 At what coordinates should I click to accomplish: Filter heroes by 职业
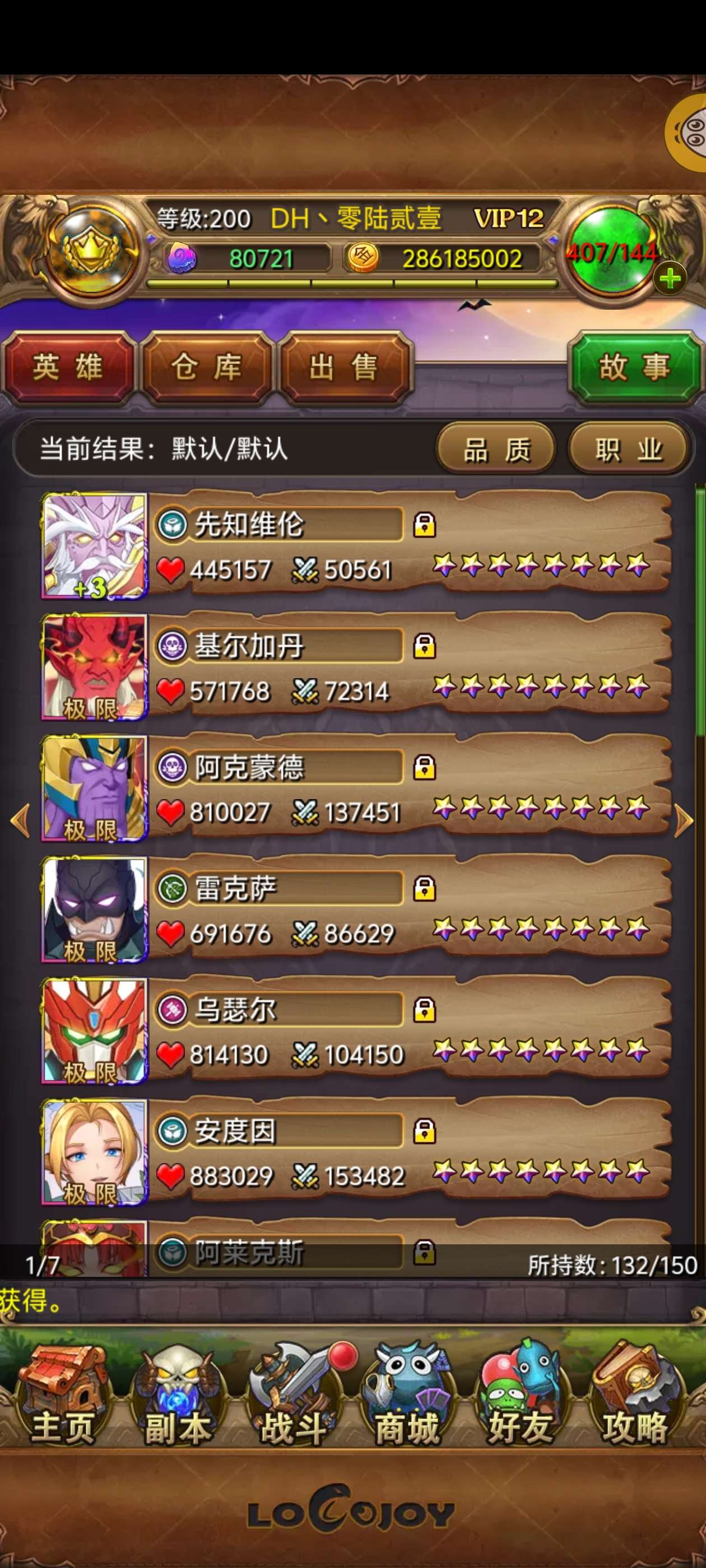(629, 450)
